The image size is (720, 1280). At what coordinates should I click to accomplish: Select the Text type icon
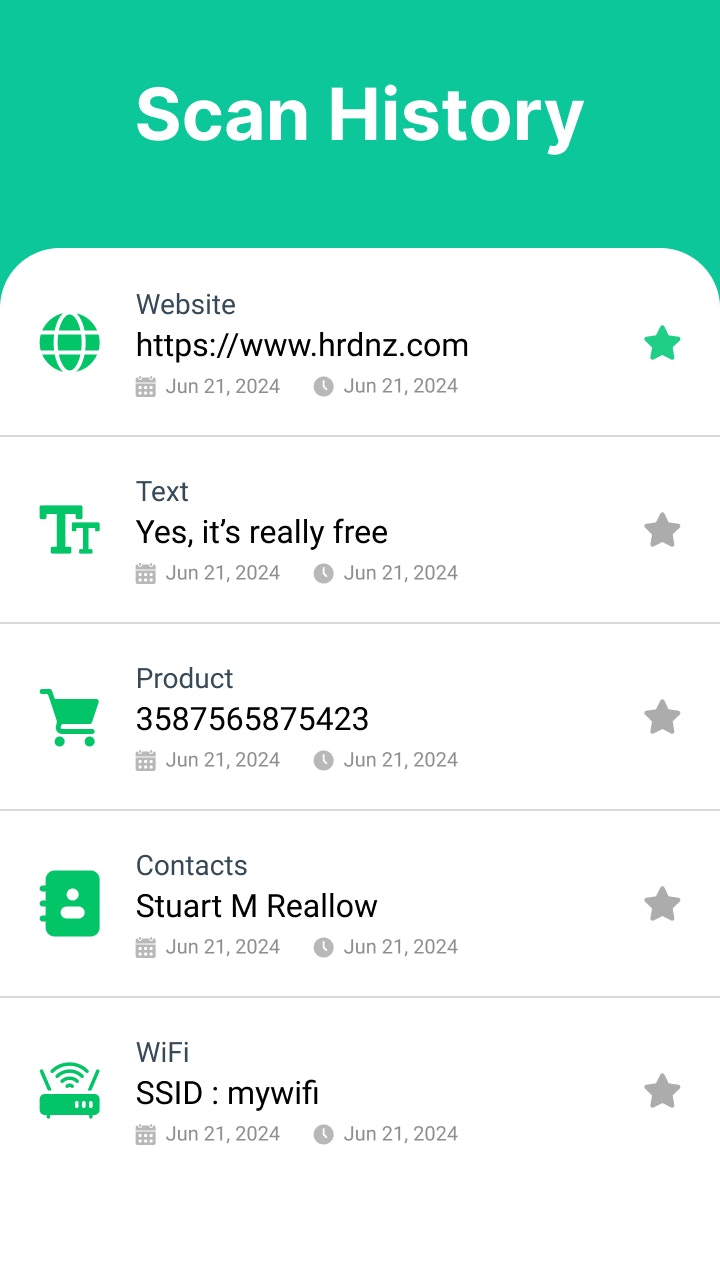tap(69, 529)
